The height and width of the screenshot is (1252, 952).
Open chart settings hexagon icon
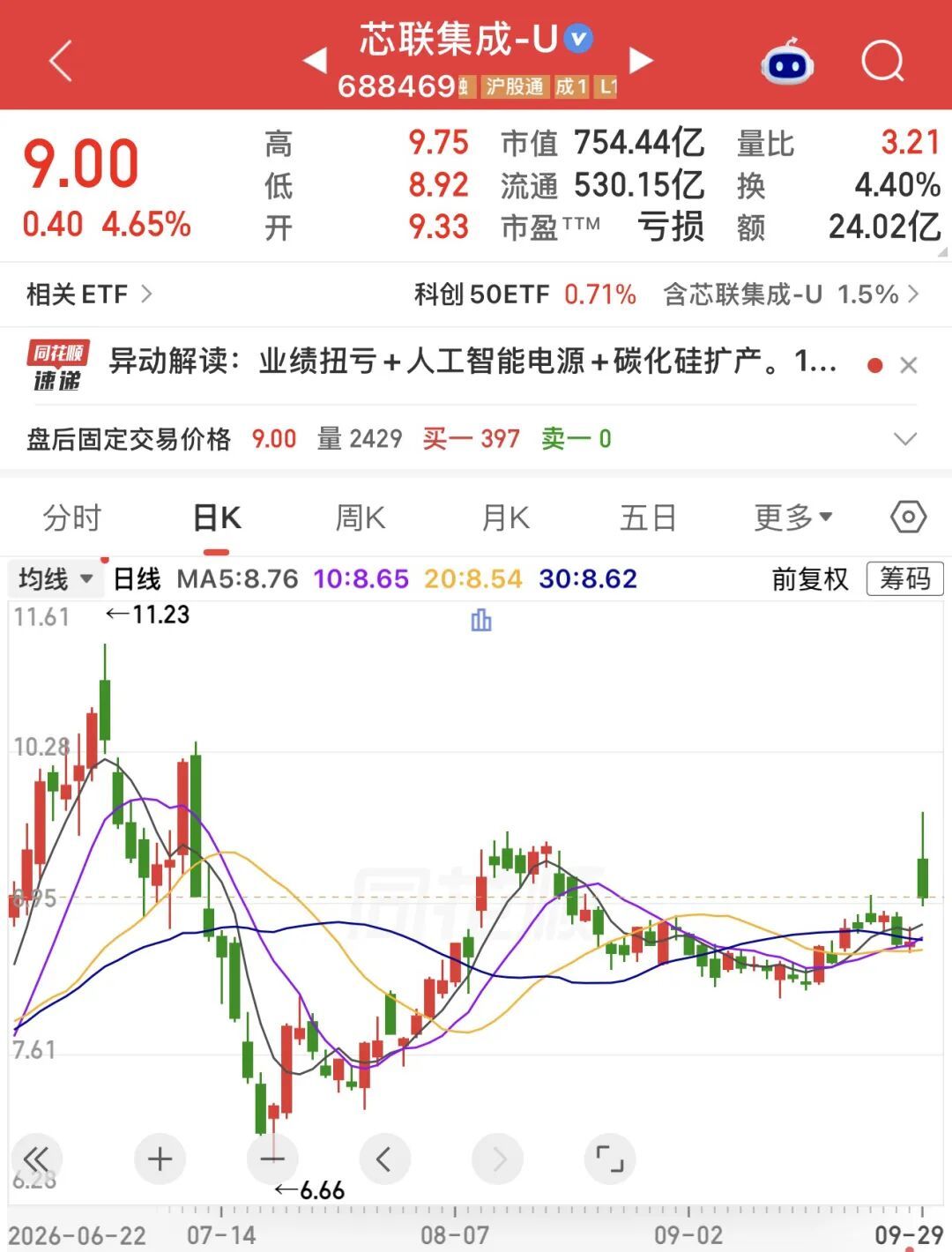(908, 517)
